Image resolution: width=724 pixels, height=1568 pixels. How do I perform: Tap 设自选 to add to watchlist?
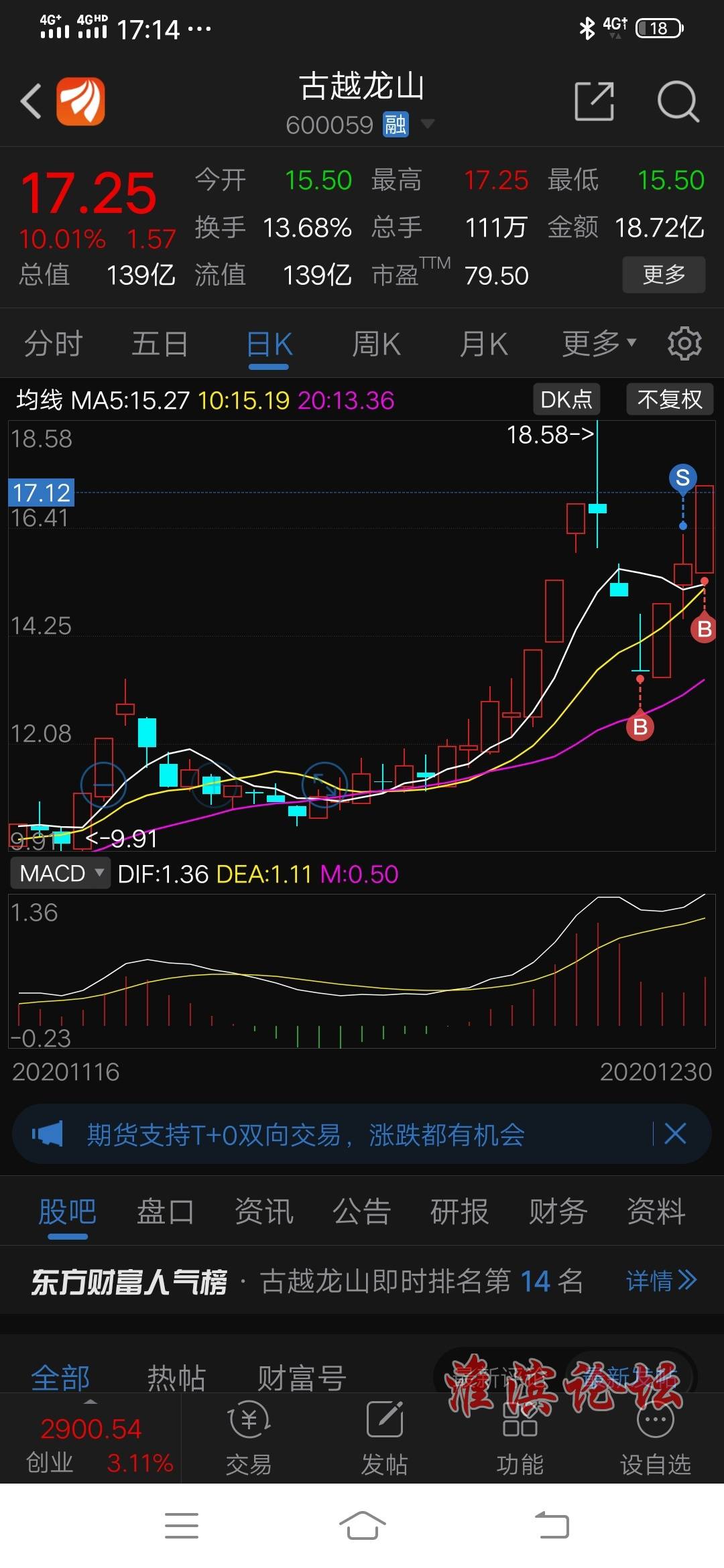[655, 1437]
